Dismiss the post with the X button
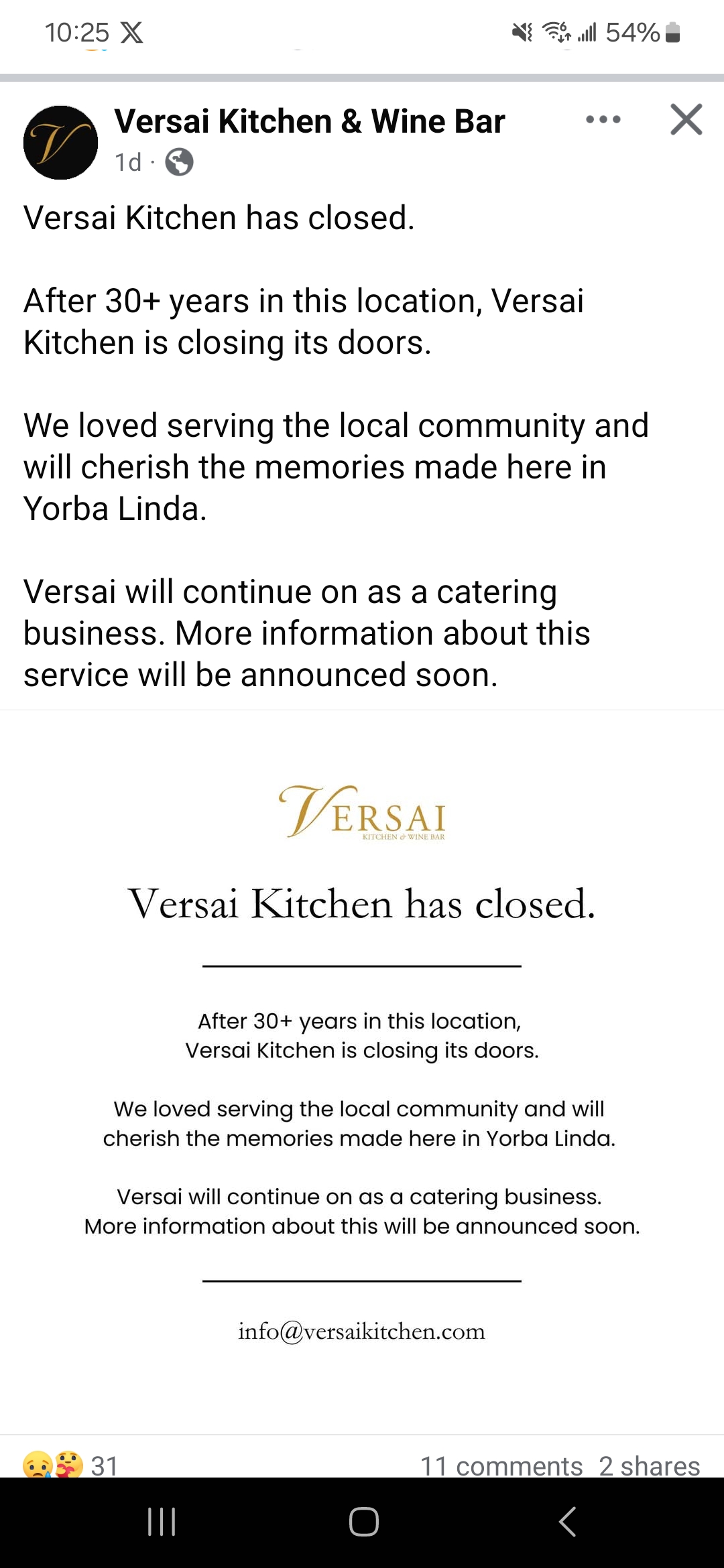Image resolution: width=724 pixels, height=1568 pixels. 686,120
